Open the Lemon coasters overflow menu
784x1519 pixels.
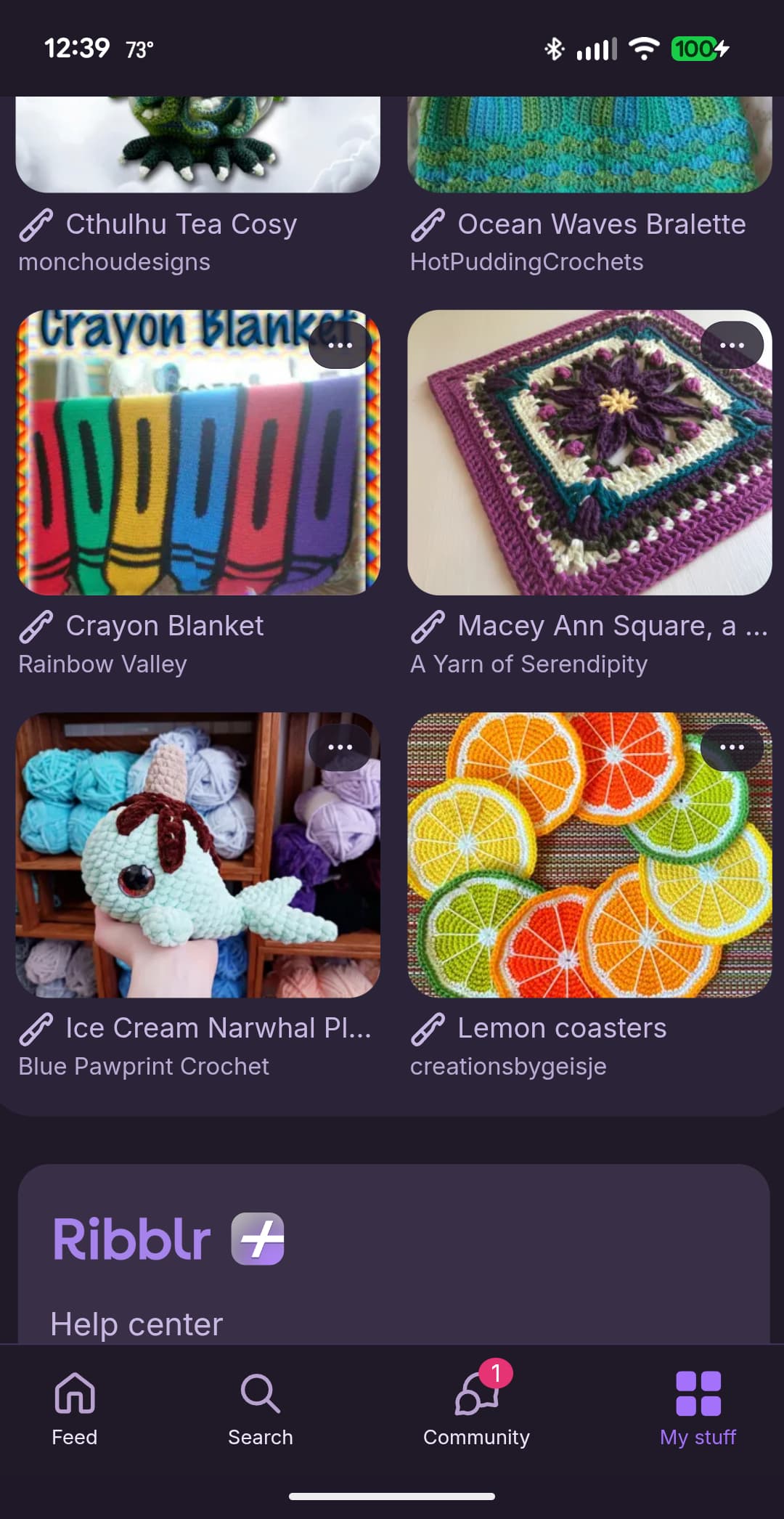click(731, 747)
